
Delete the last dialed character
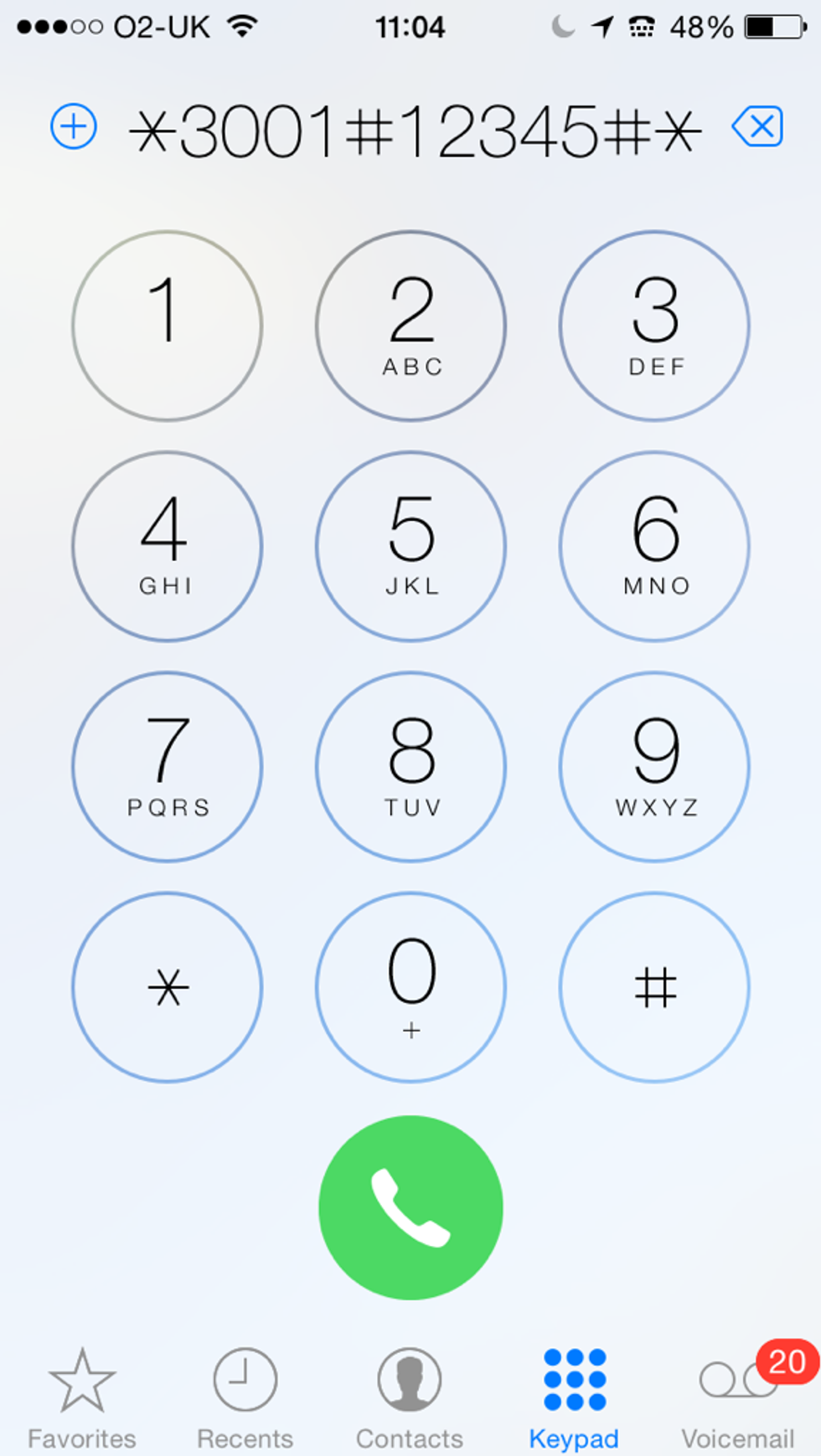click(x=757, y=127)
